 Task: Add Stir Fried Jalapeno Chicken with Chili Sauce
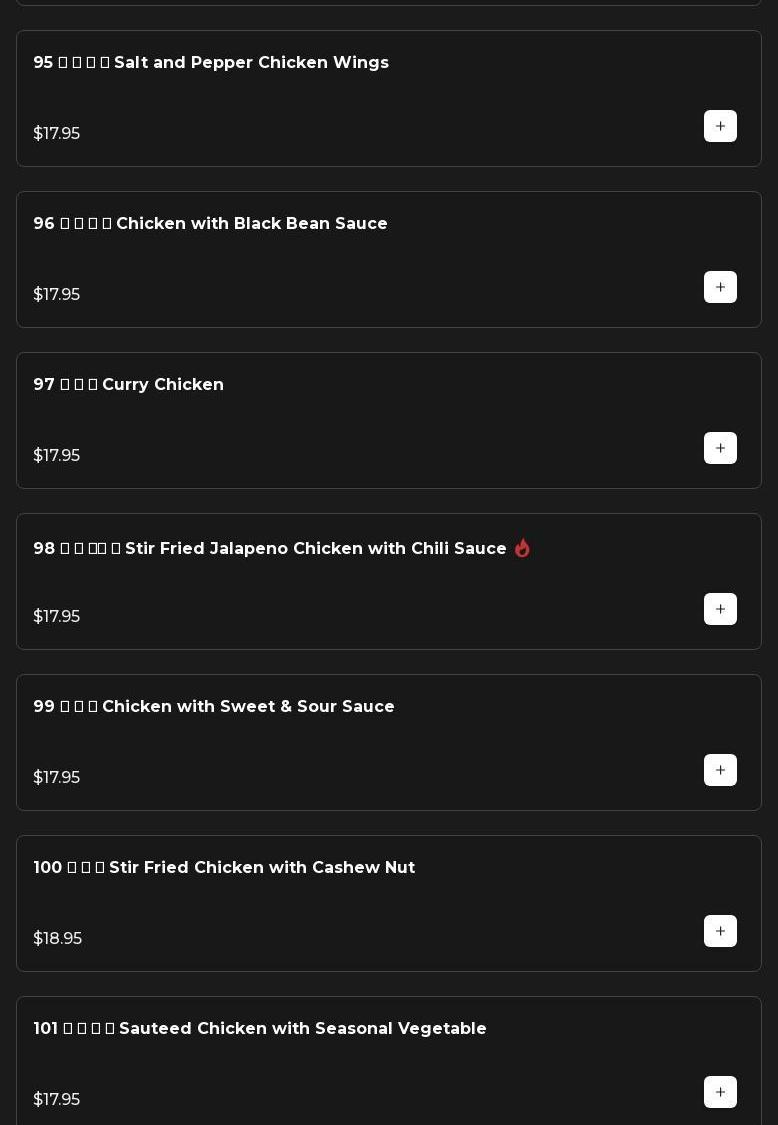[x=720, y=609]
